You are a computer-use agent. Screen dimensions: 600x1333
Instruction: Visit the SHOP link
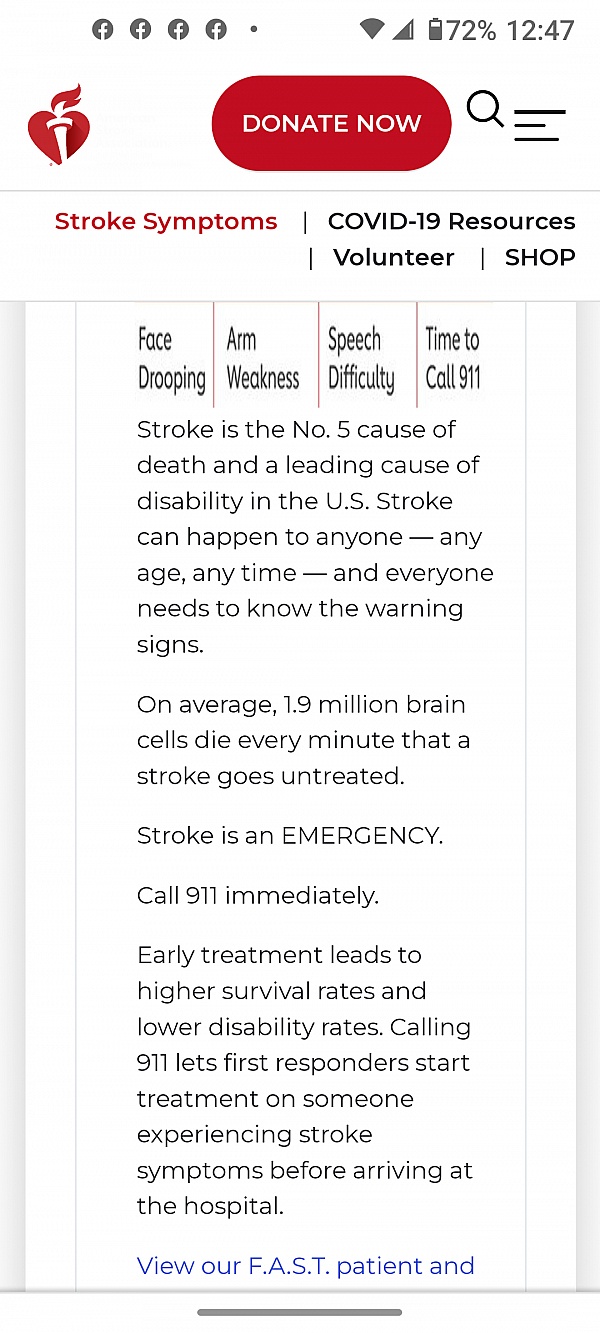coord(540,257)
